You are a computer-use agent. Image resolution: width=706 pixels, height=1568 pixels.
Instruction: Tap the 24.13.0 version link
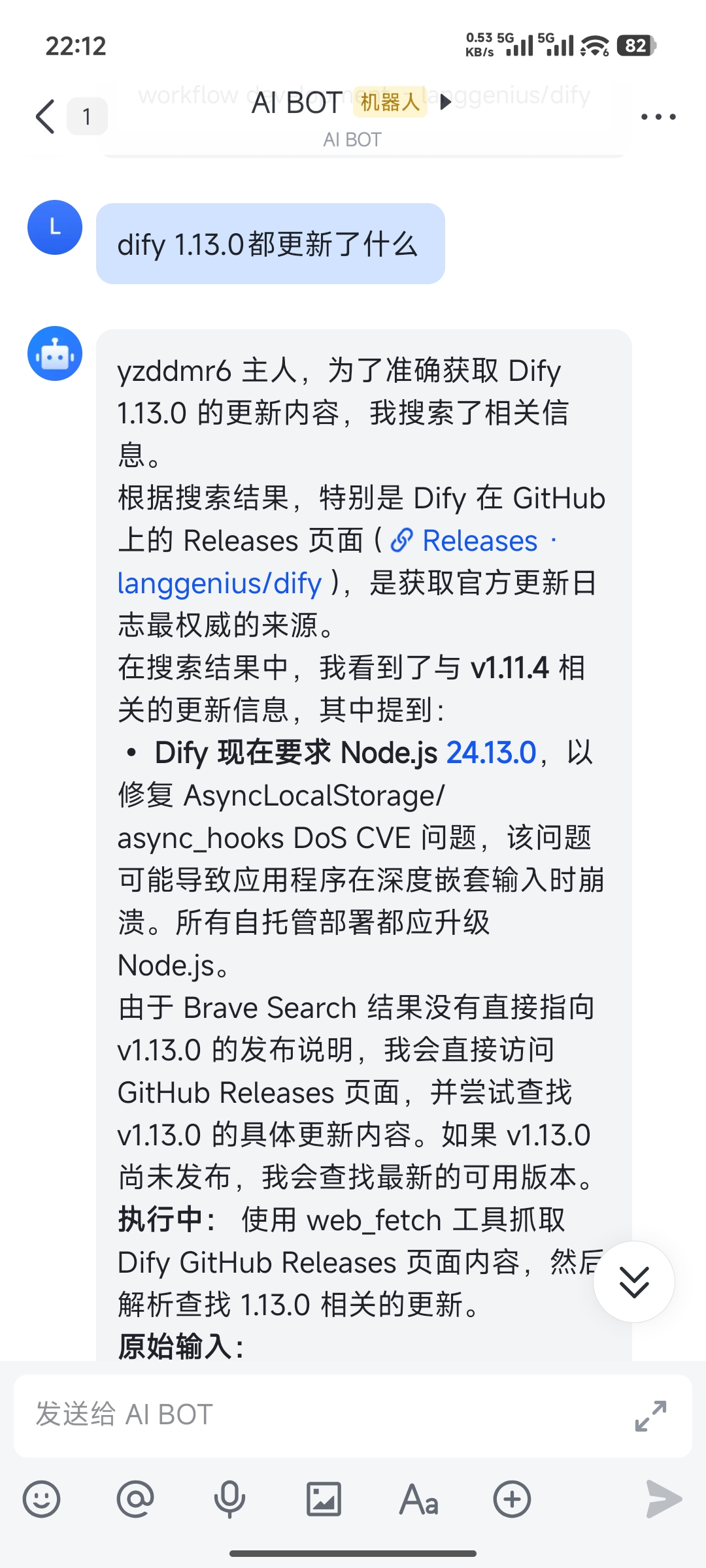pos(491,753)
